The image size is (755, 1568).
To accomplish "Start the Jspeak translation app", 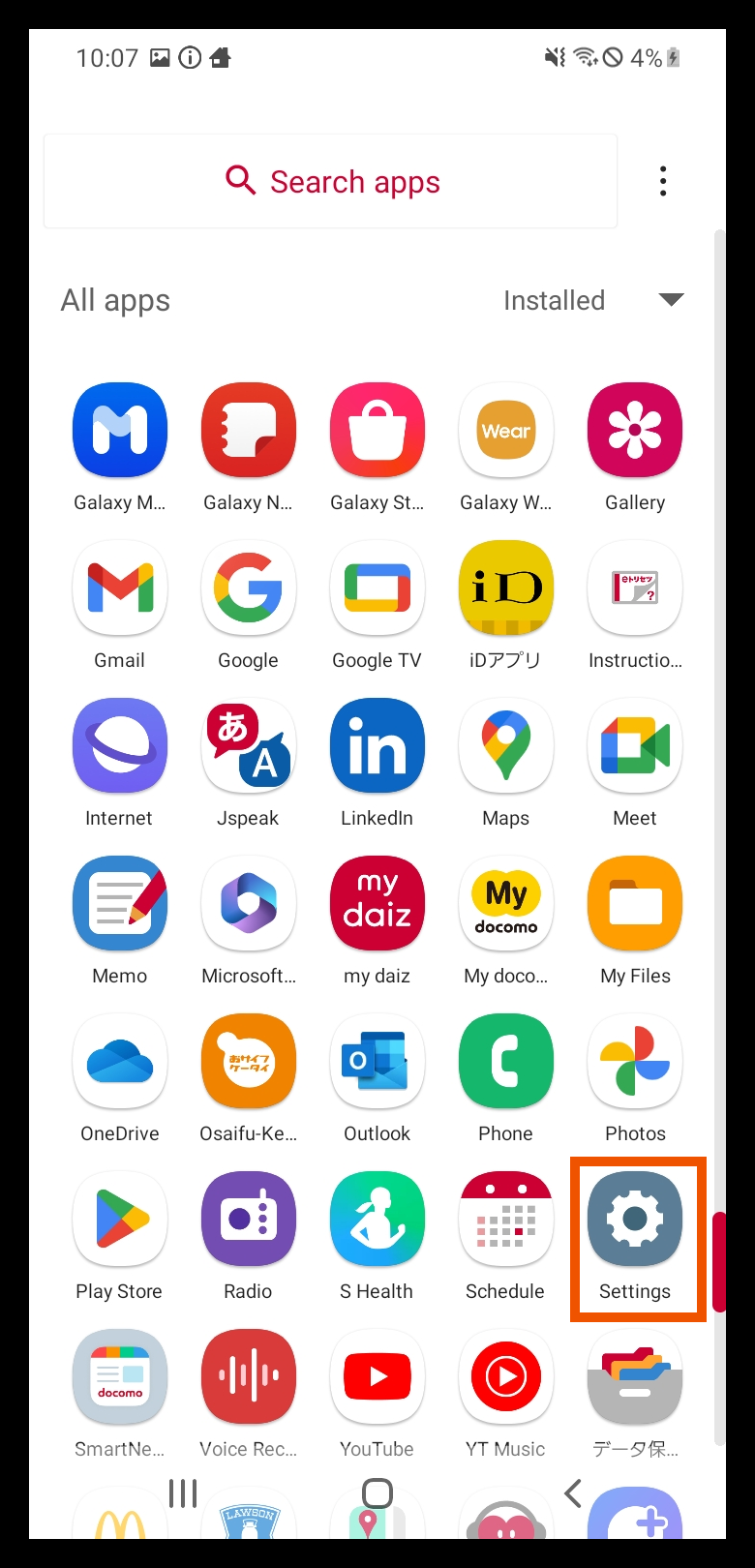I will (248, 746).
